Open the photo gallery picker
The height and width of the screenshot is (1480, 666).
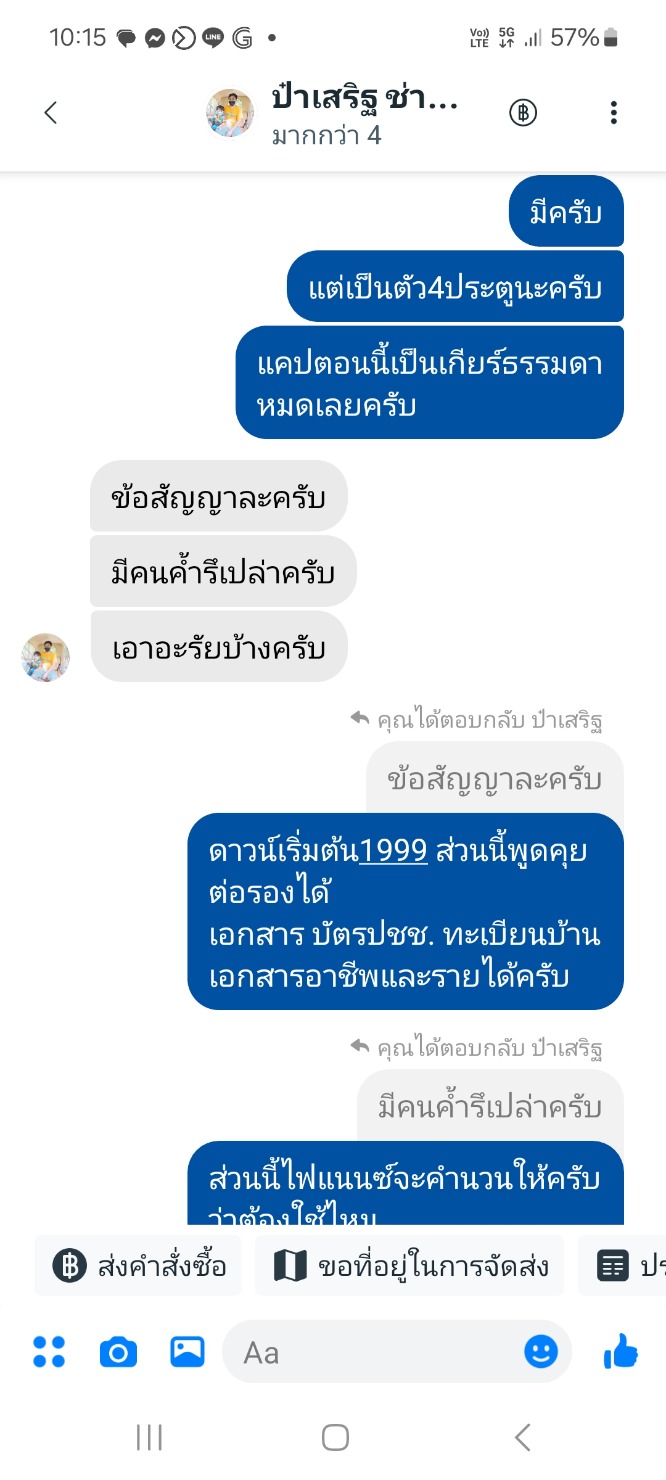click(187, 1352)
